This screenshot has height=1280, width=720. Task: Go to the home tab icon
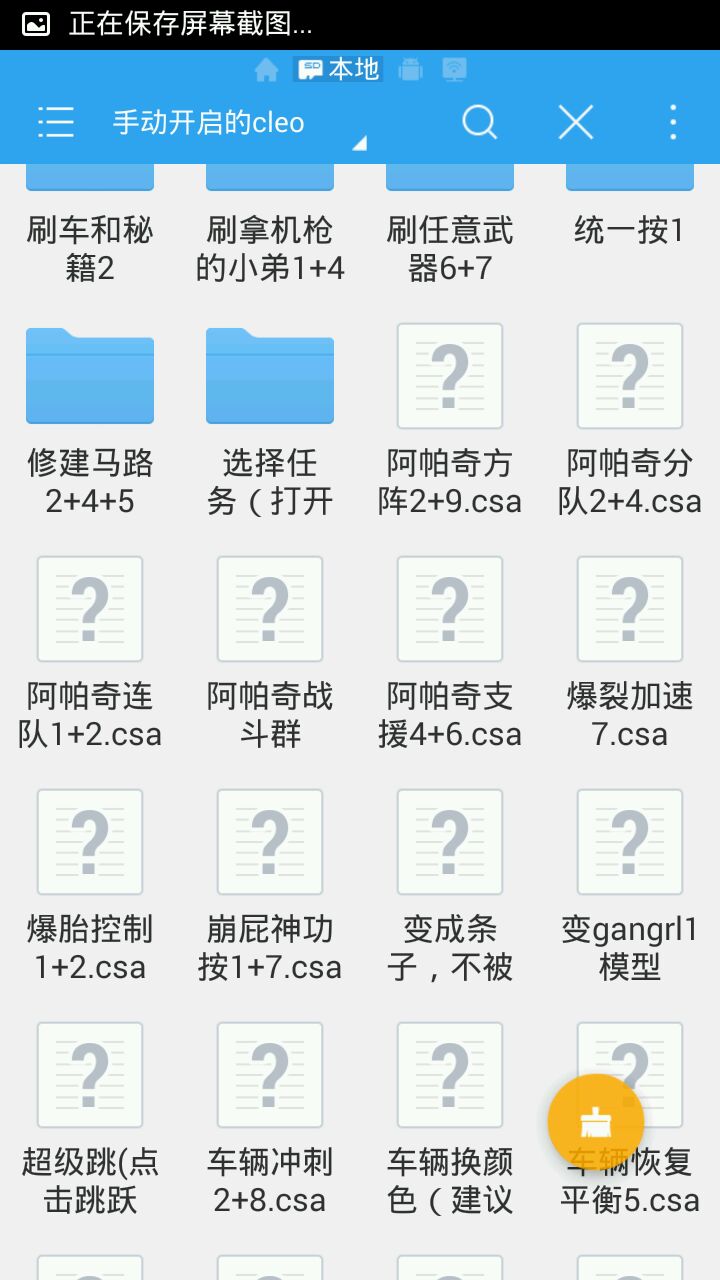click(266, 69)
